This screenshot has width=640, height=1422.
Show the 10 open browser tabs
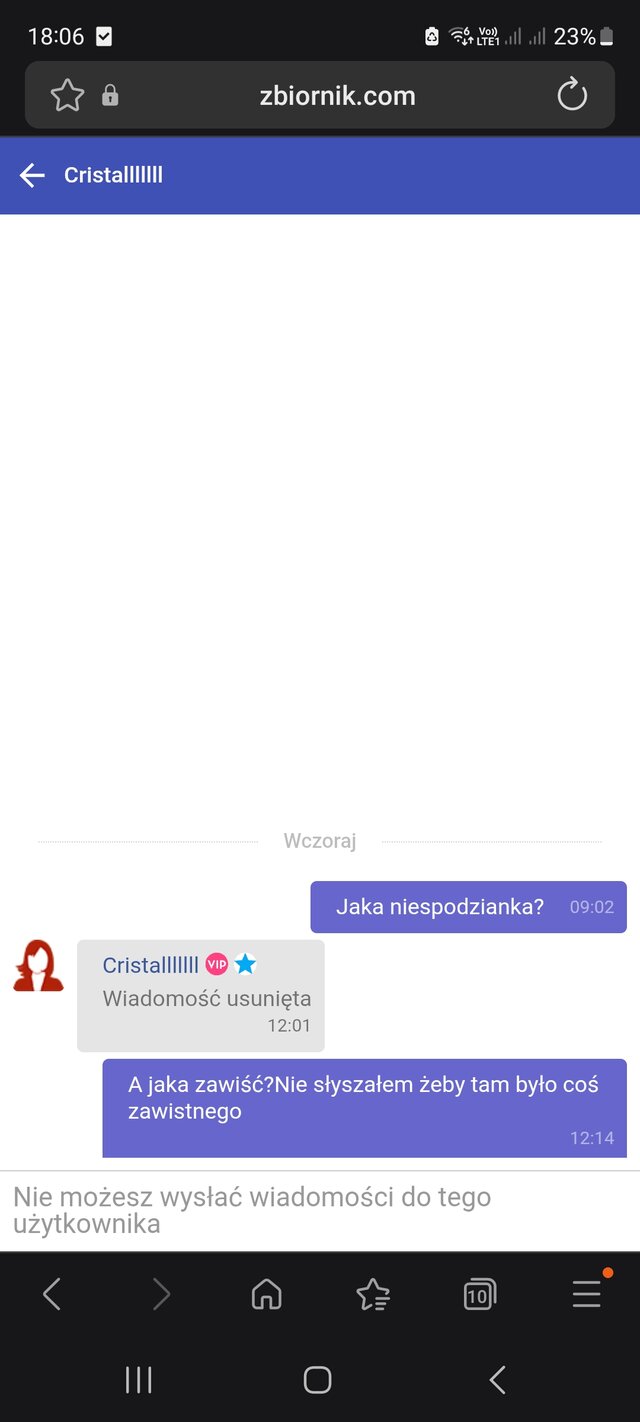[480, 1296]
